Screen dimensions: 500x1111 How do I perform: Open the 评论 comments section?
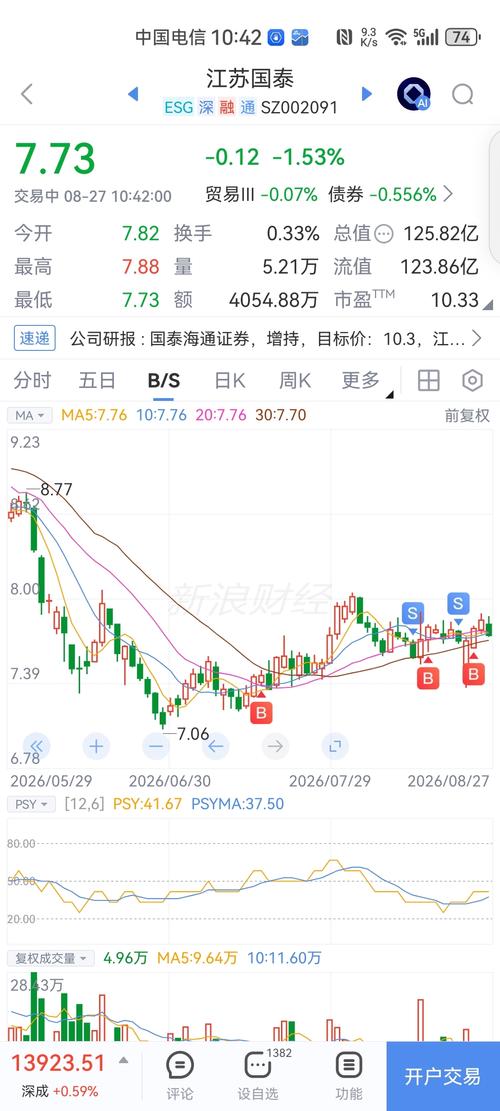pos(180,1075)
